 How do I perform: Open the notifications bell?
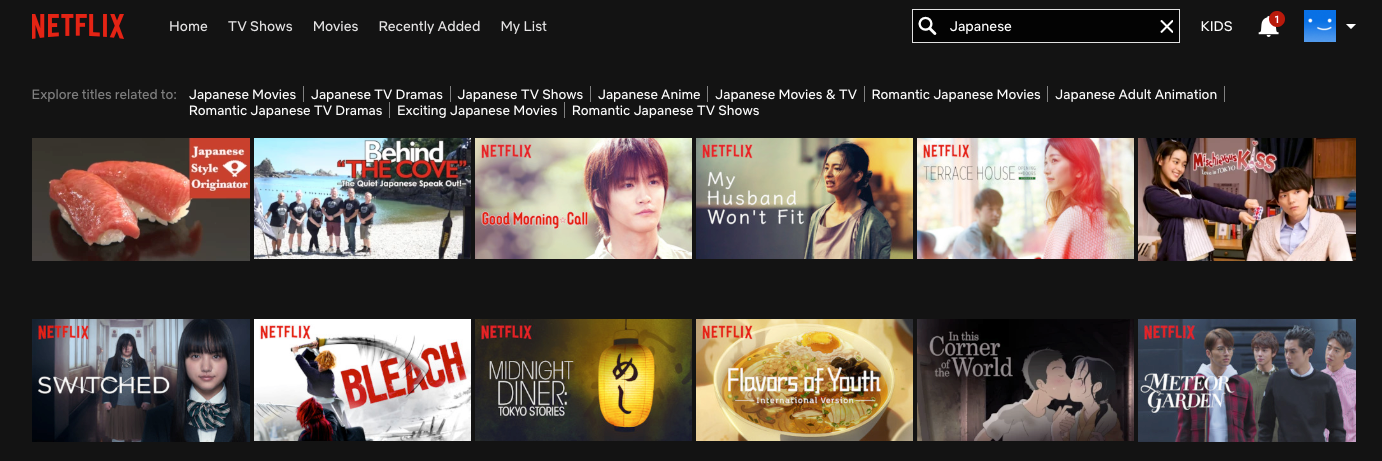pos(1268,27)
